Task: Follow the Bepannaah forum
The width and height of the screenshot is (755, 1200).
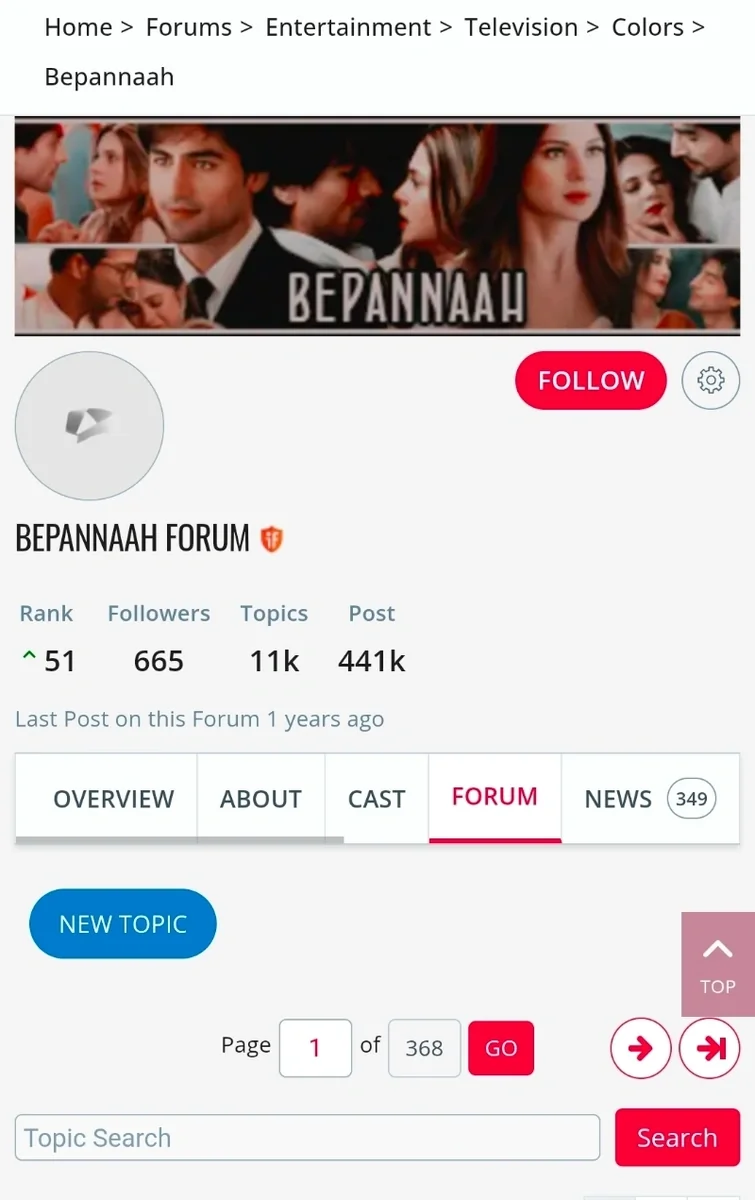Action: [590, 381]
